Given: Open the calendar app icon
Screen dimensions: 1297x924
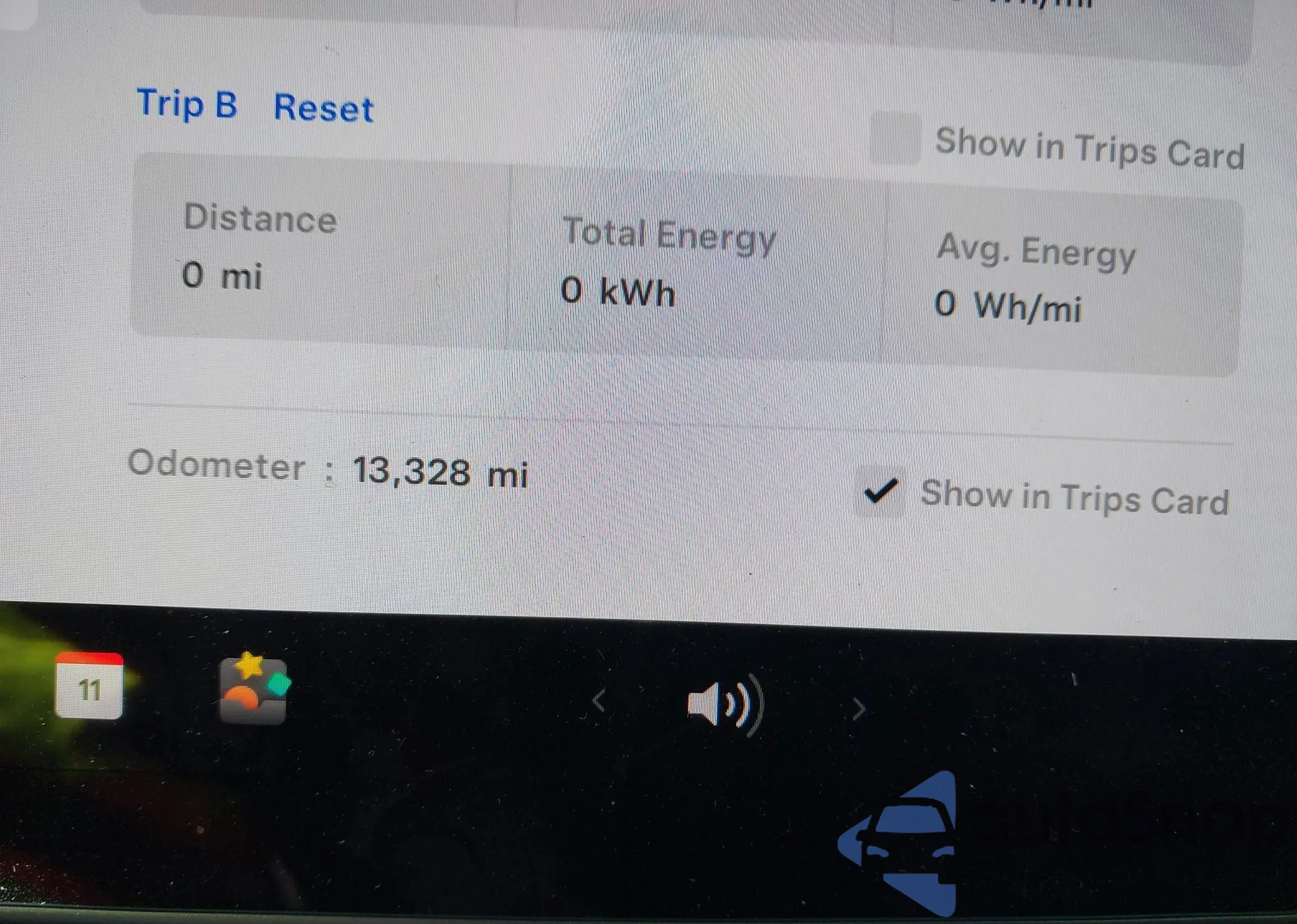Looking at the screenshot, I should pyautogui.click(x=89, y=687).
